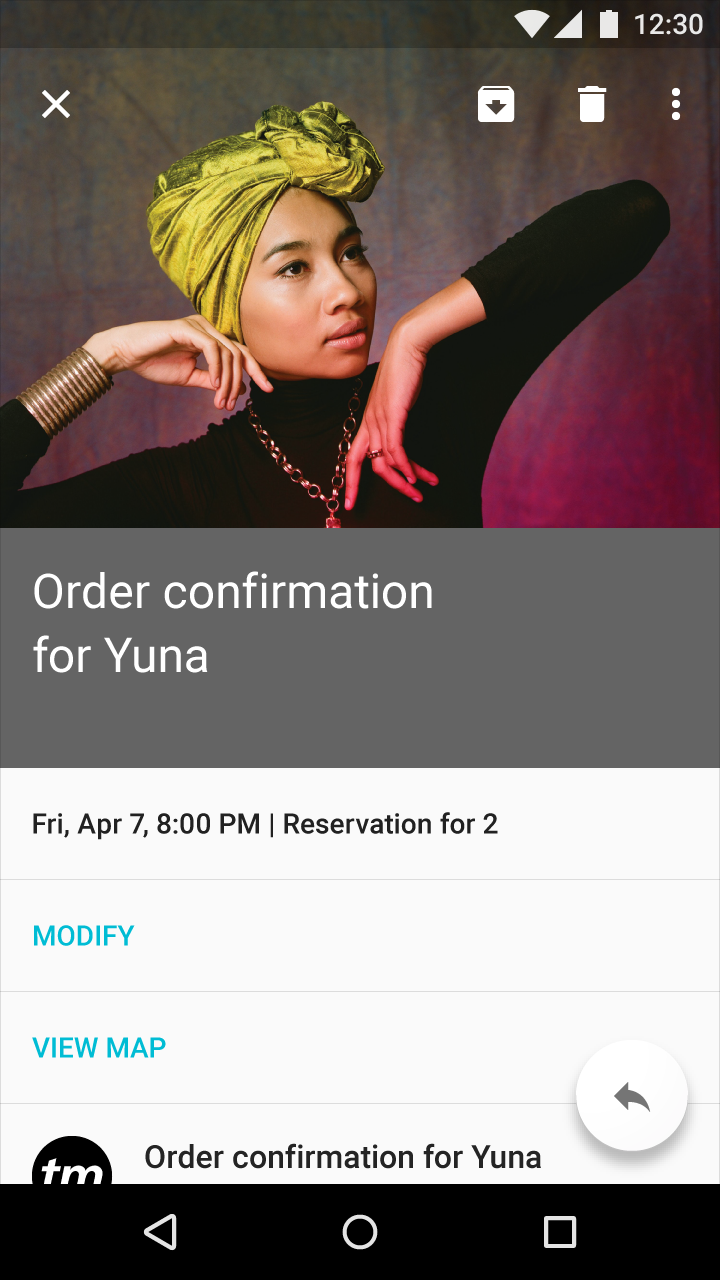
Task: Close the order confirmation message
Action: tap(56, 104)
